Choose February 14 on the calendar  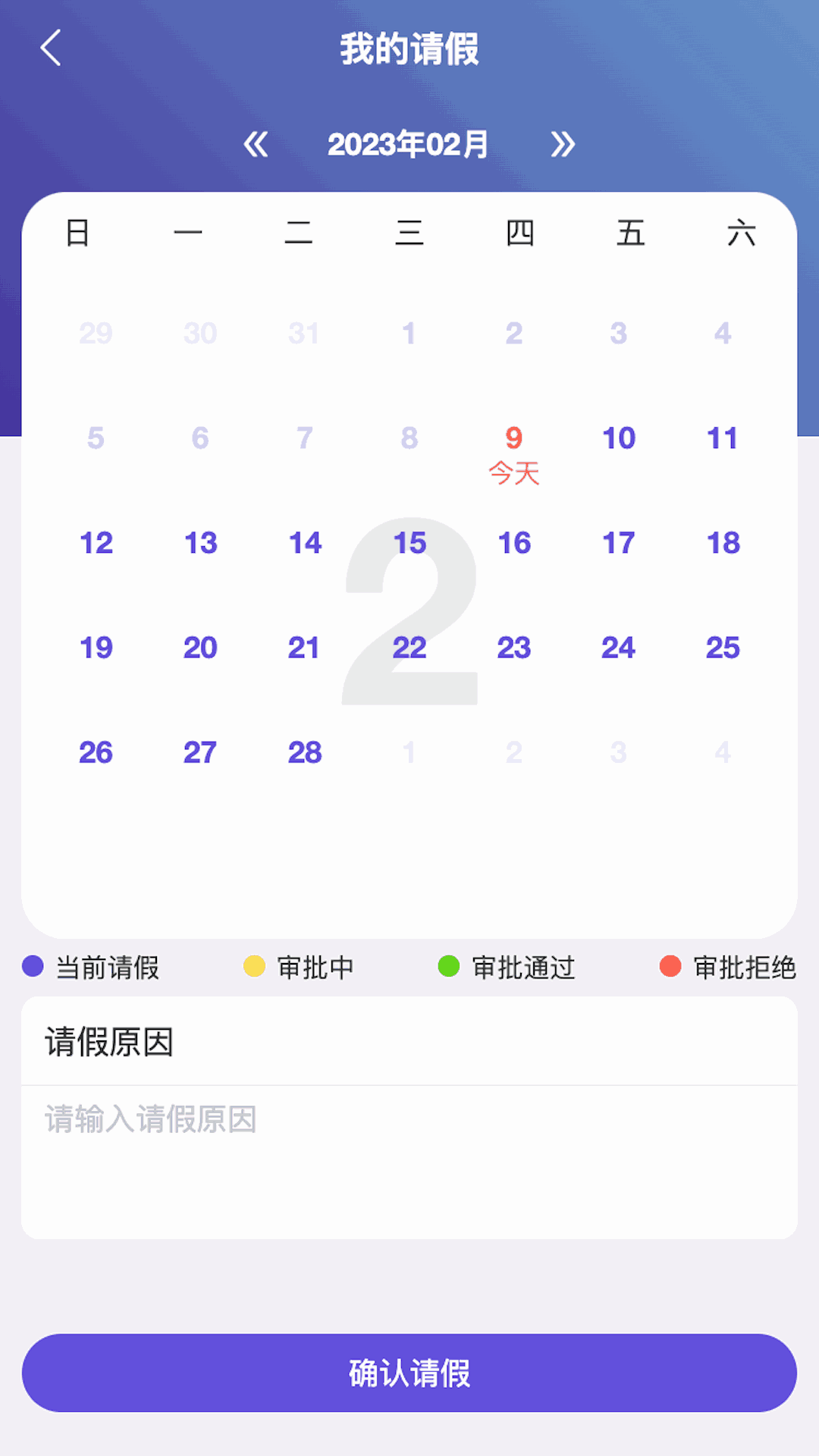[x=305, y=543]
